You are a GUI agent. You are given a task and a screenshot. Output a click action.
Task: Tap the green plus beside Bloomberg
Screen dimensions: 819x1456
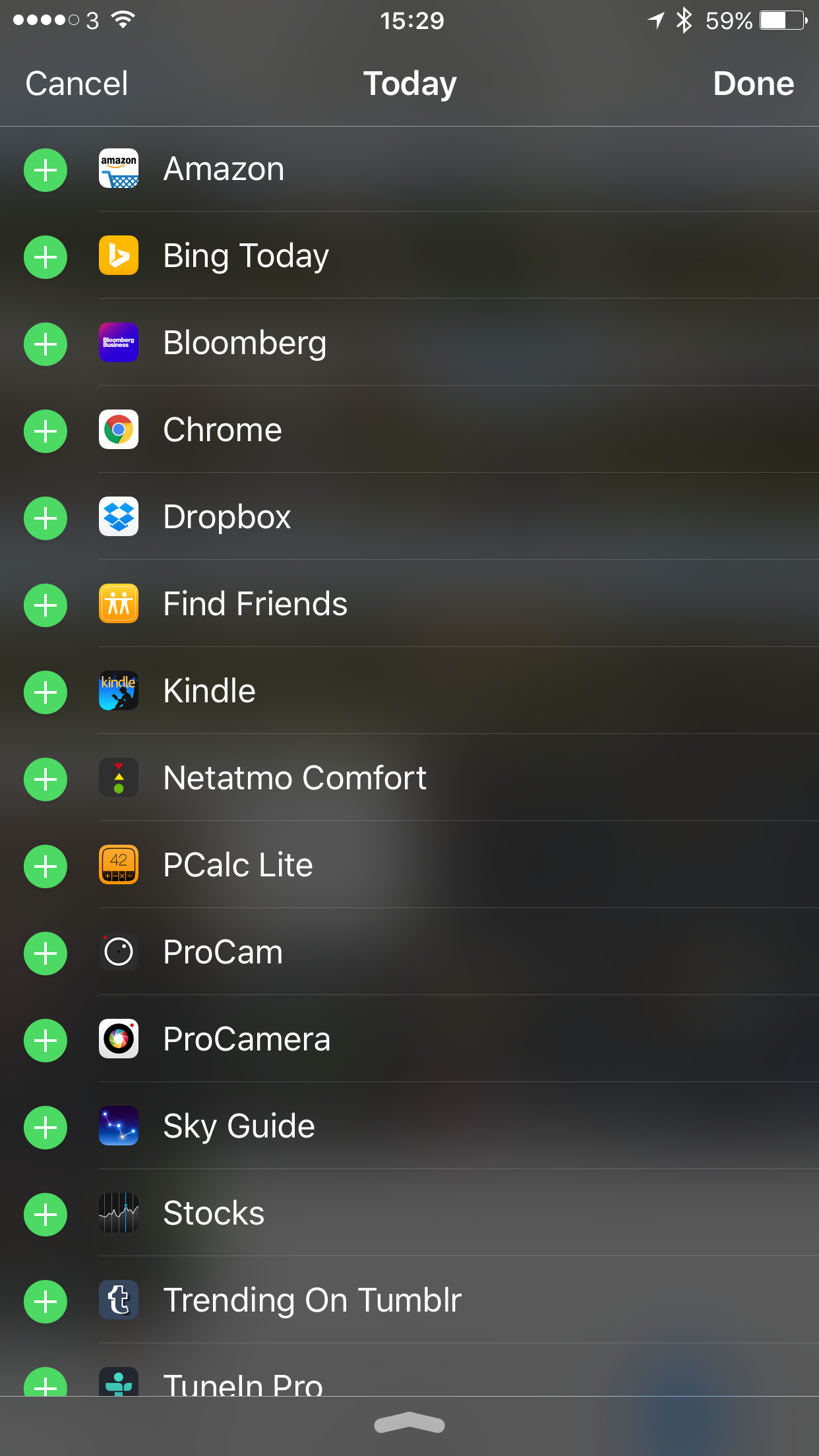click(45, 344)
